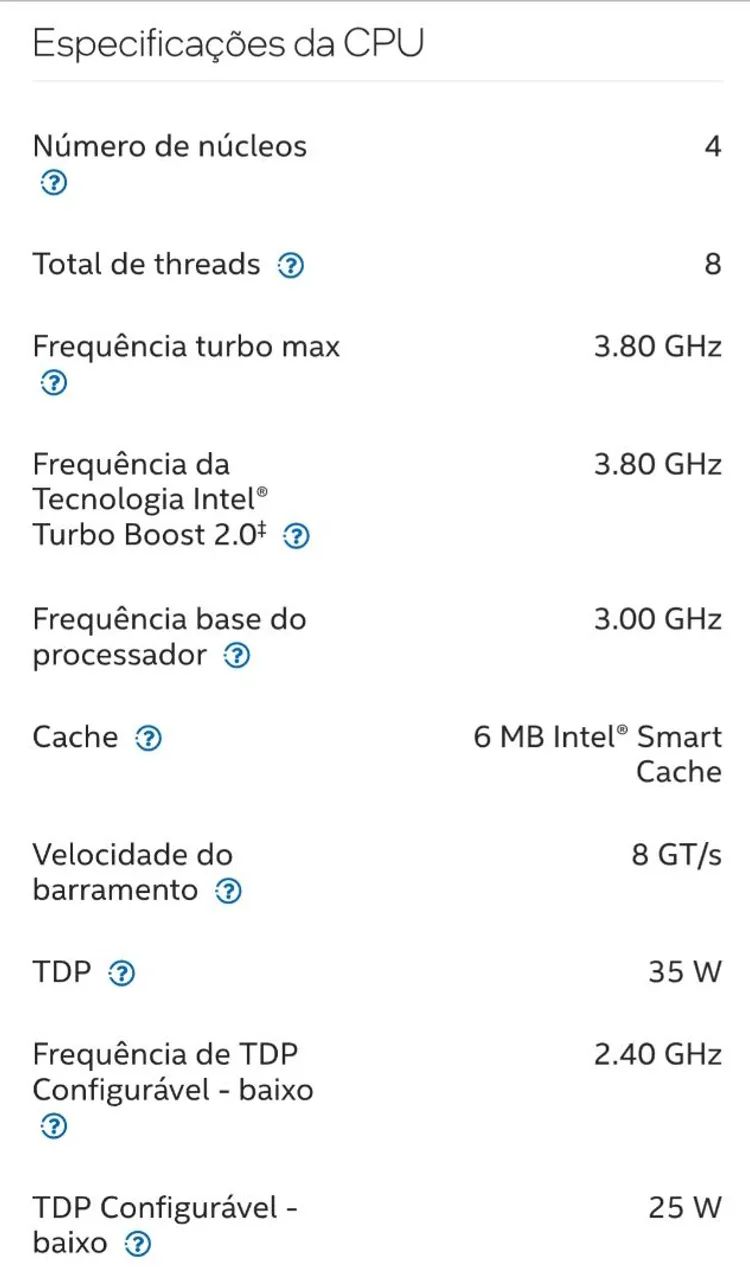
Task: Click the help icon beside Frequência turbo max
Action: click(x=53, y=382)
